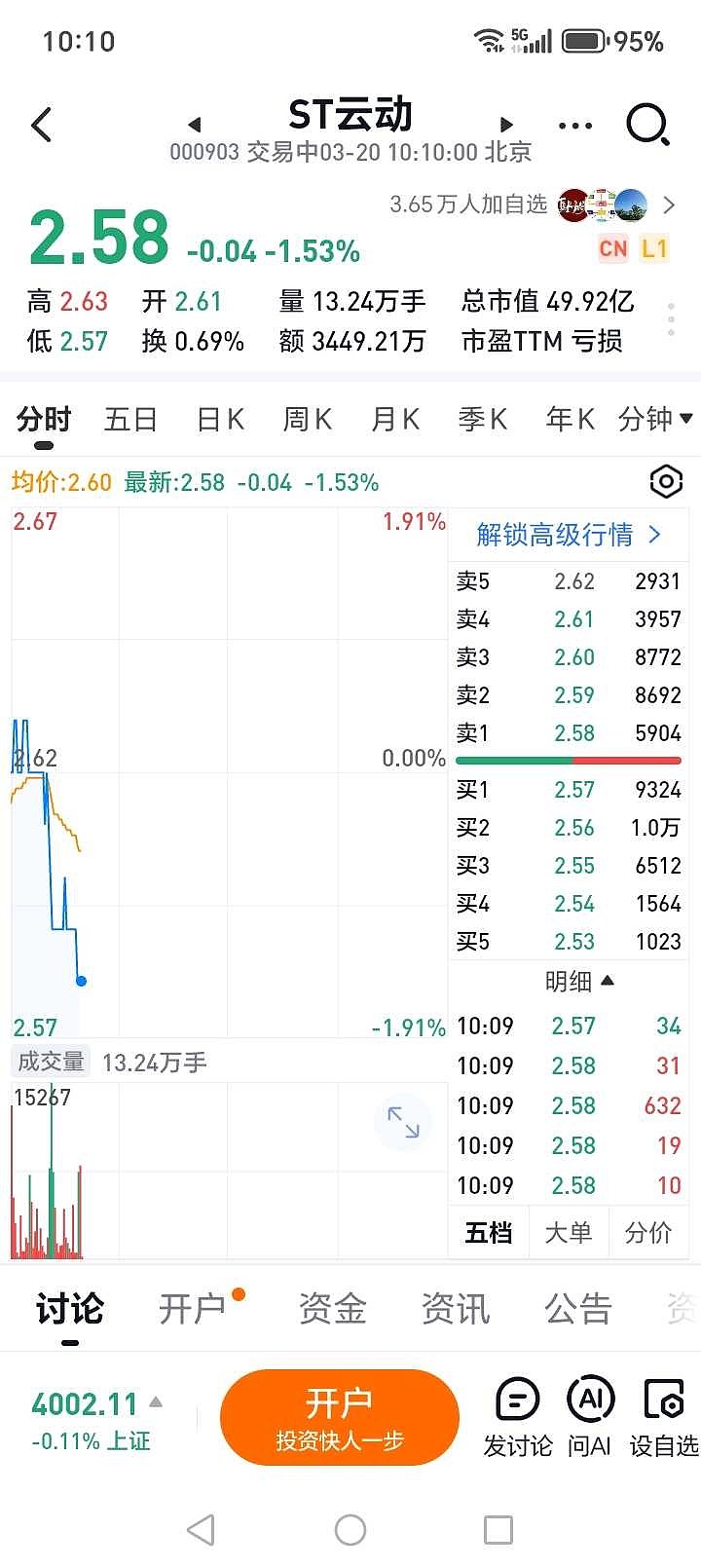The image size is (701, 1568).
Task: Switch to next stock with right arrow
Action: [505, 125]
